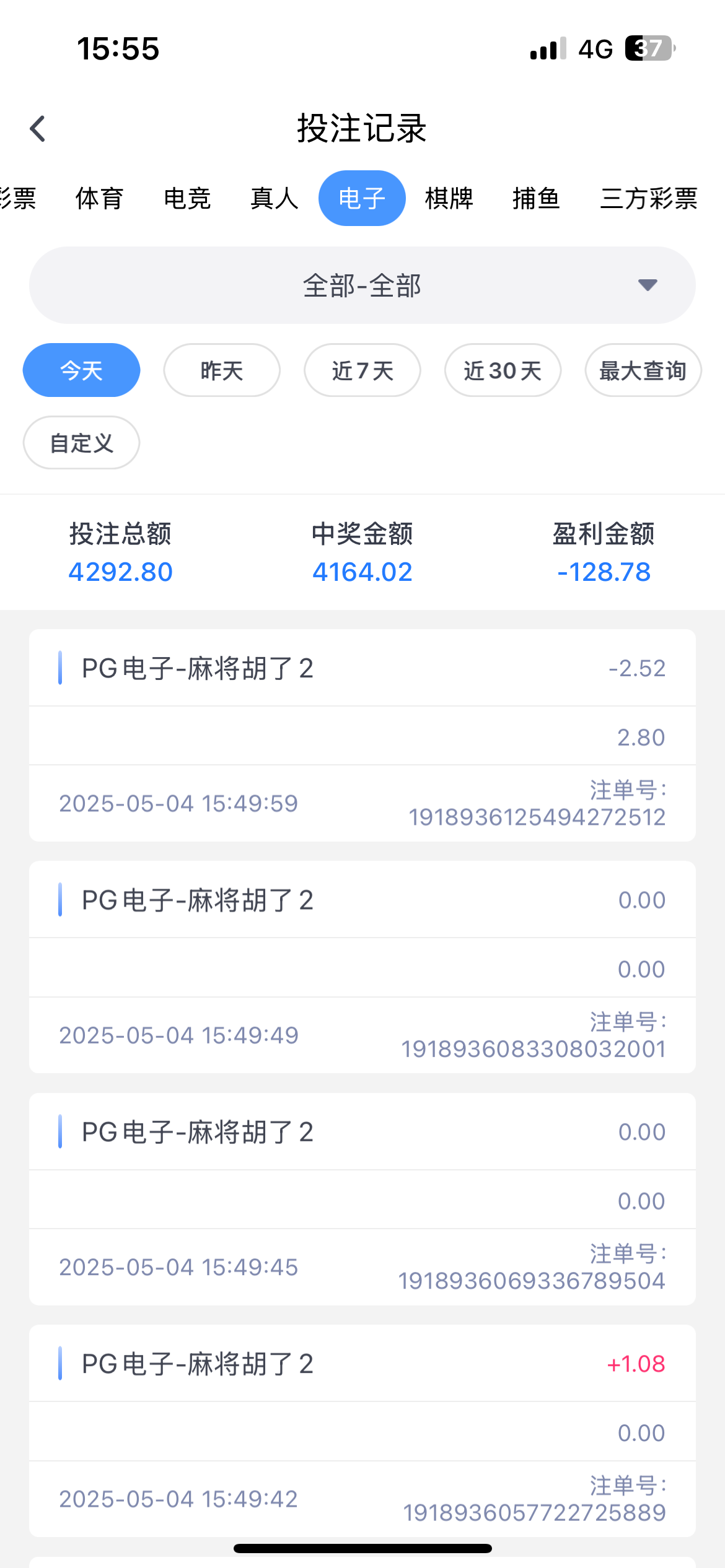
Task: Go back using the top-left arrow
Action: (38, 129)
